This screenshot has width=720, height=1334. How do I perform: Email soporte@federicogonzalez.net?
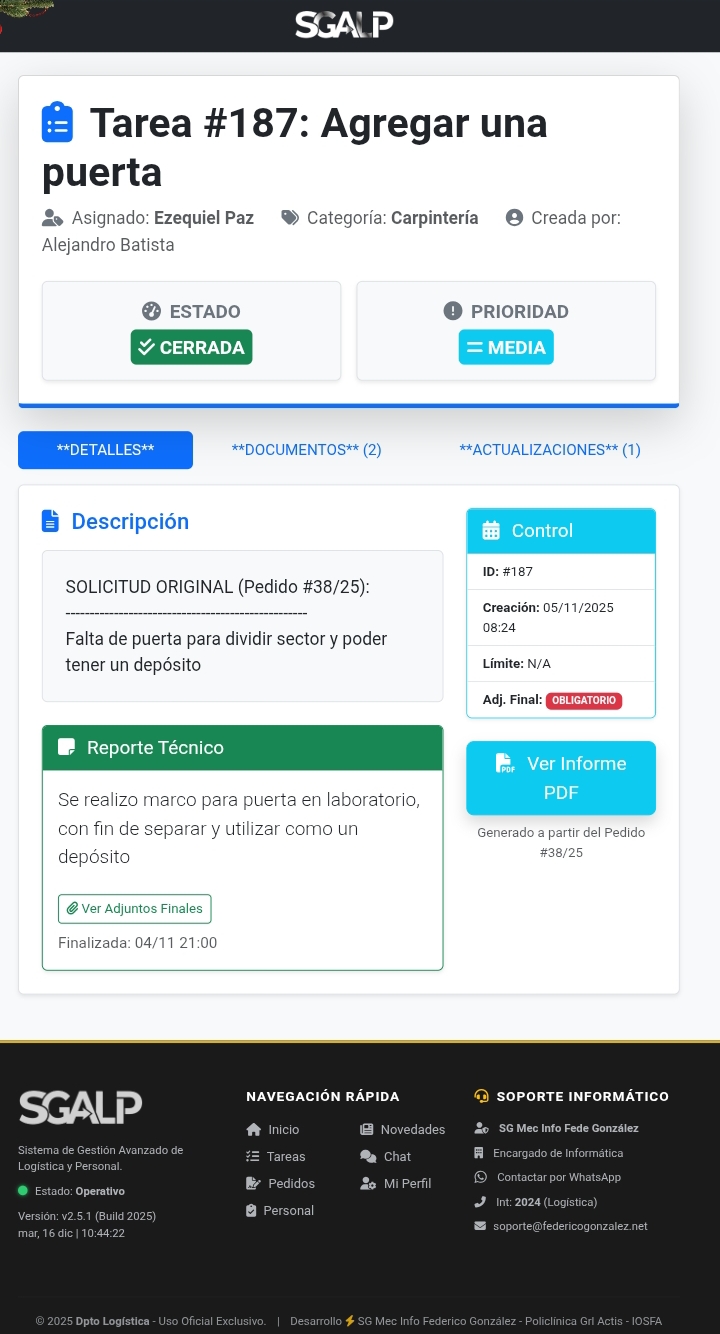tap(570, 1227)
